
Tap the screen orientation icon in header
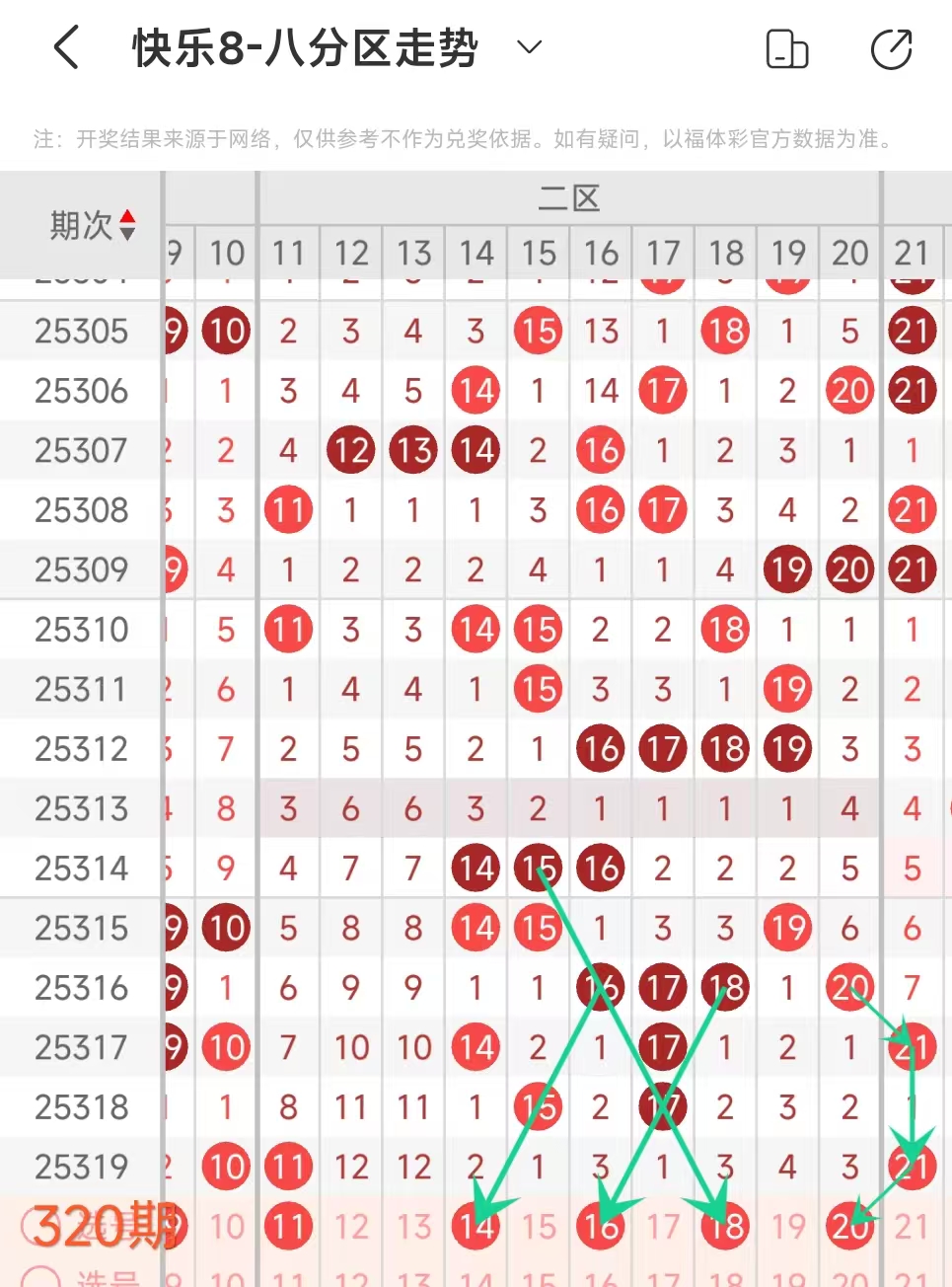tap(786, 49)
